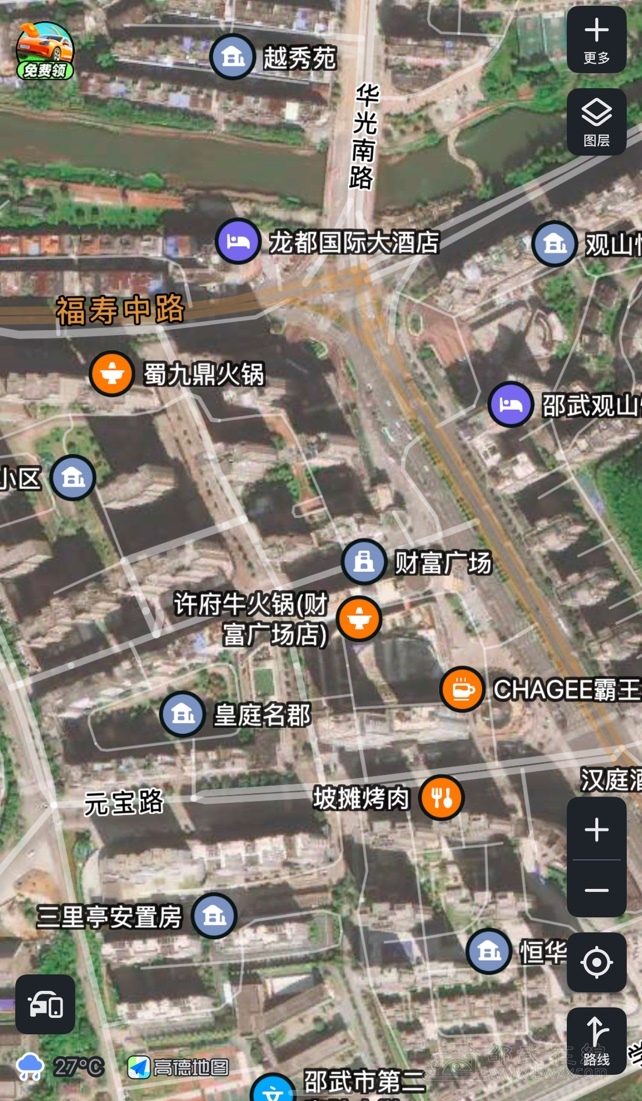Select the 三里亭安置房 marker

coord(213,916)
